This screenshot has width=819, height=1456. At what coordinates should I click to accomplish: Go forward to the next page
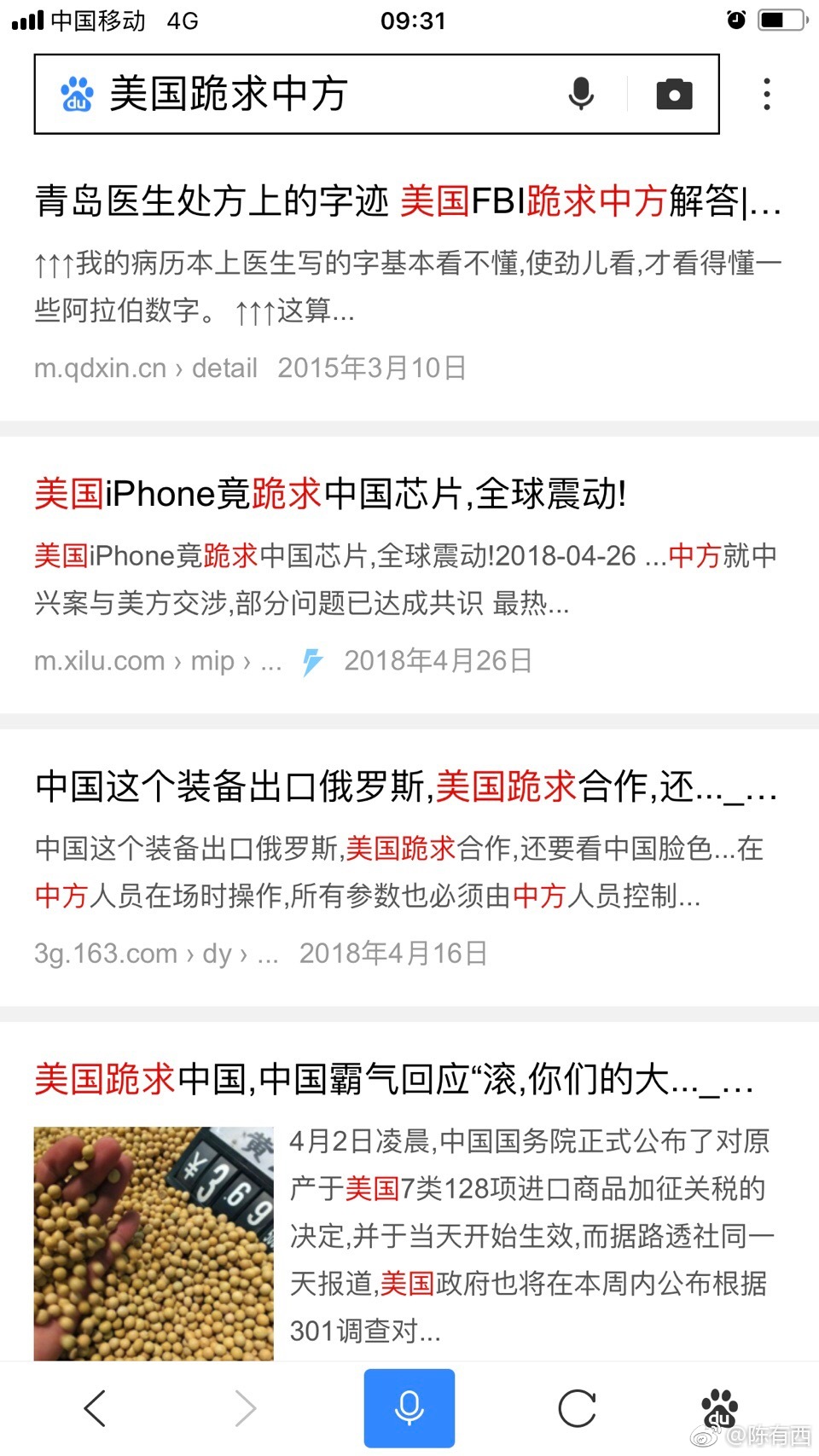pyautogui.click(x=246, y=1407)
